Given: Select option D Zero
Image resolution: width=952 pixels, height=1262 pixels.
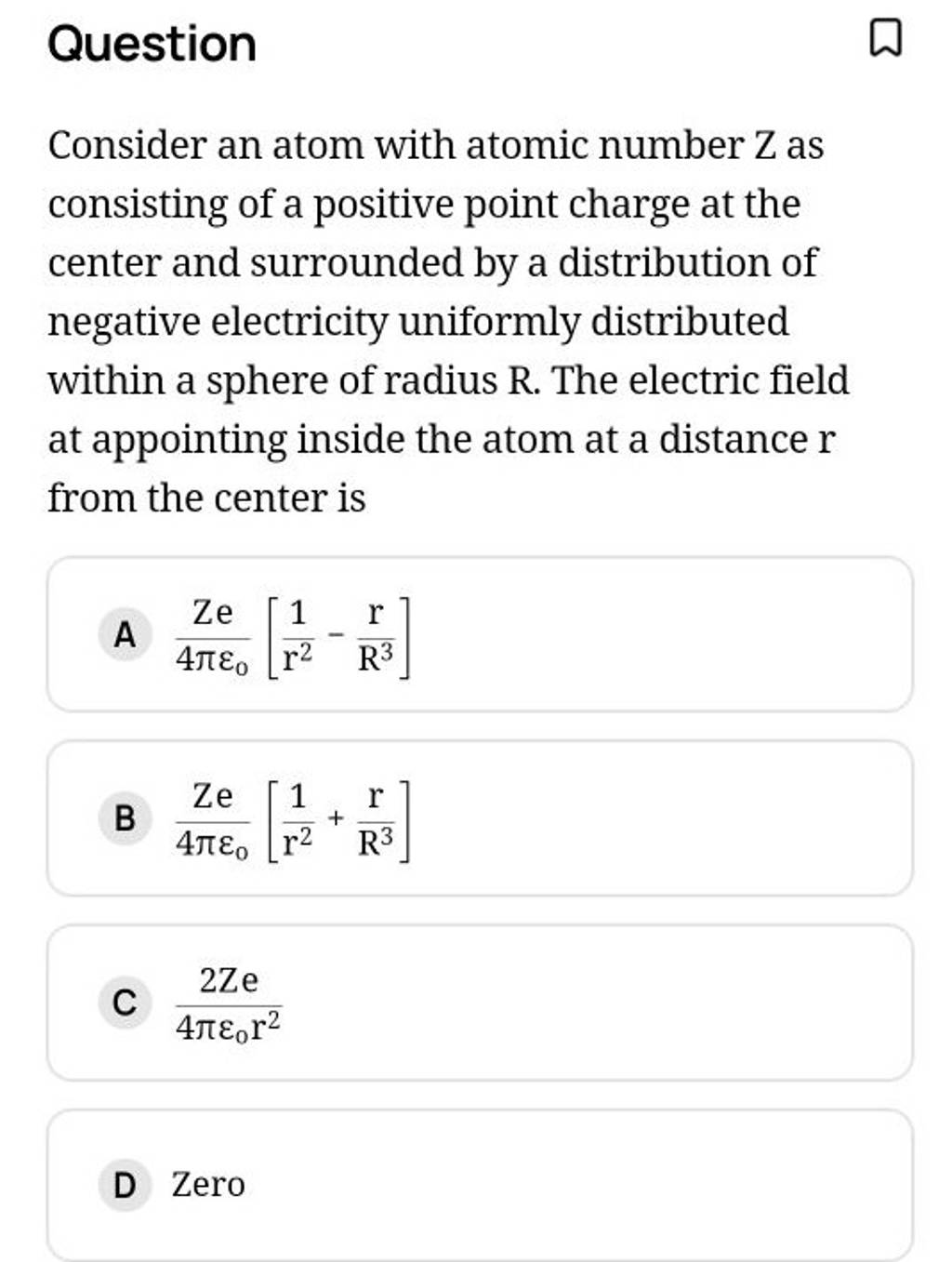Looking at the screenshot, I should coord(480,1184).
